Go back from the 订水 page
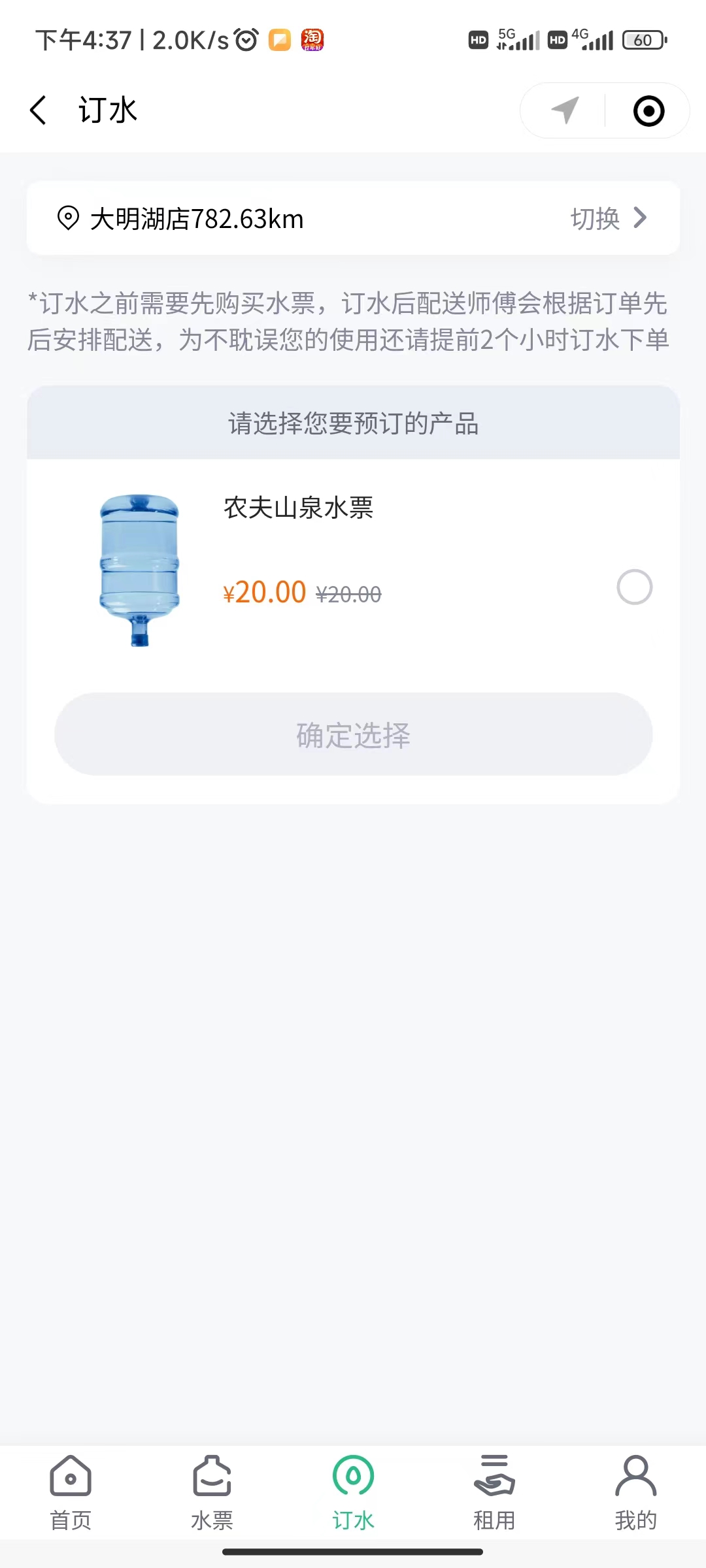Viewport: 706px width, 1568px height. click(39, 110)
